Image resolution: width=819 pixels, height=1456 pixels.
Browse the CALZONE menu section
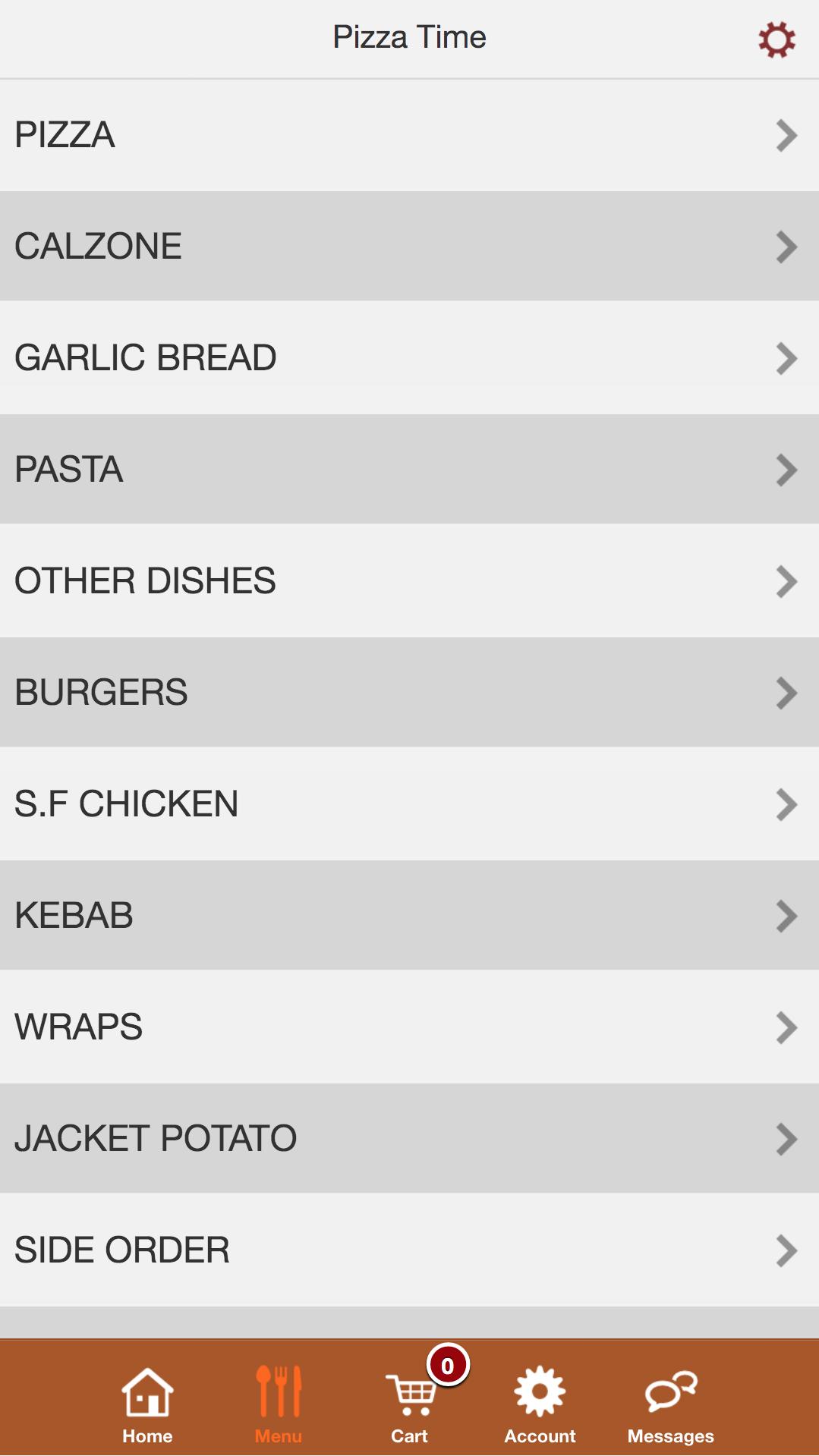point(409,247)
